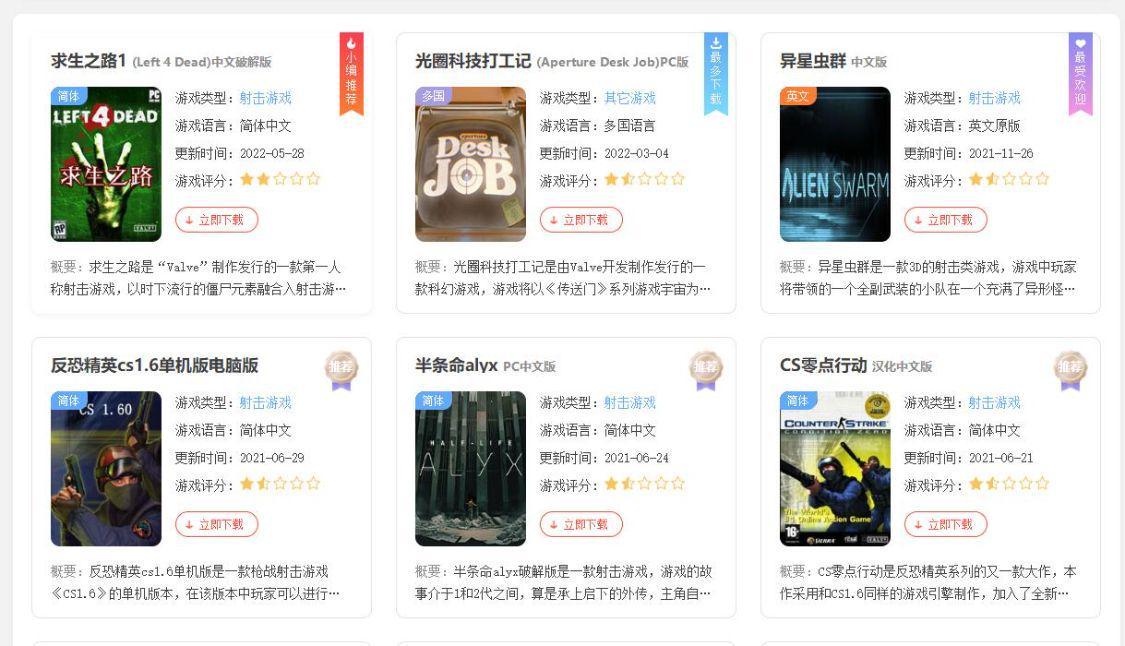The width and height of the screenshot is (1125, 646).
Task: Open the 光圈科技打工记 title link
Action: click(x=473, y=61)
